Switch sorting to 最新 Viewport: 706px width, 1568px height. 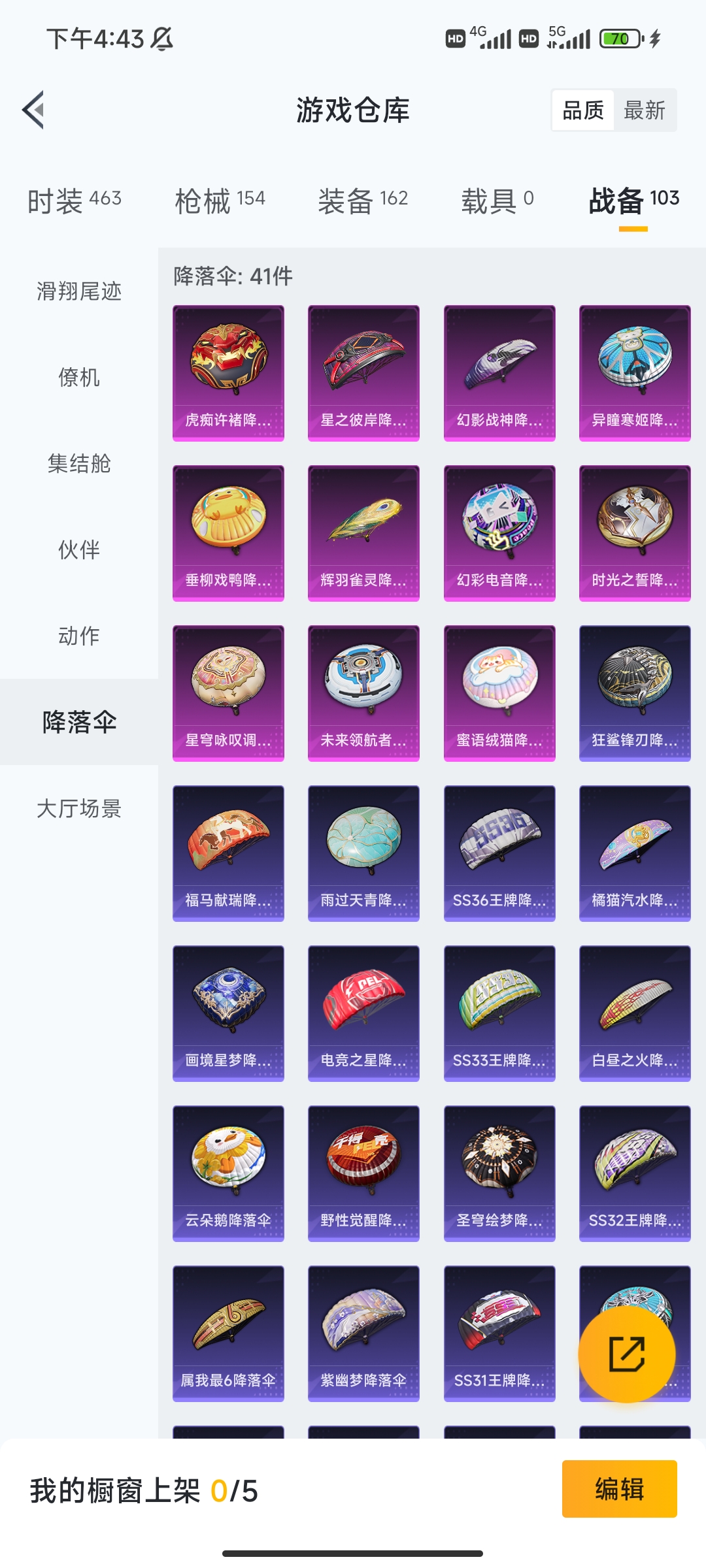click(645, 110)
